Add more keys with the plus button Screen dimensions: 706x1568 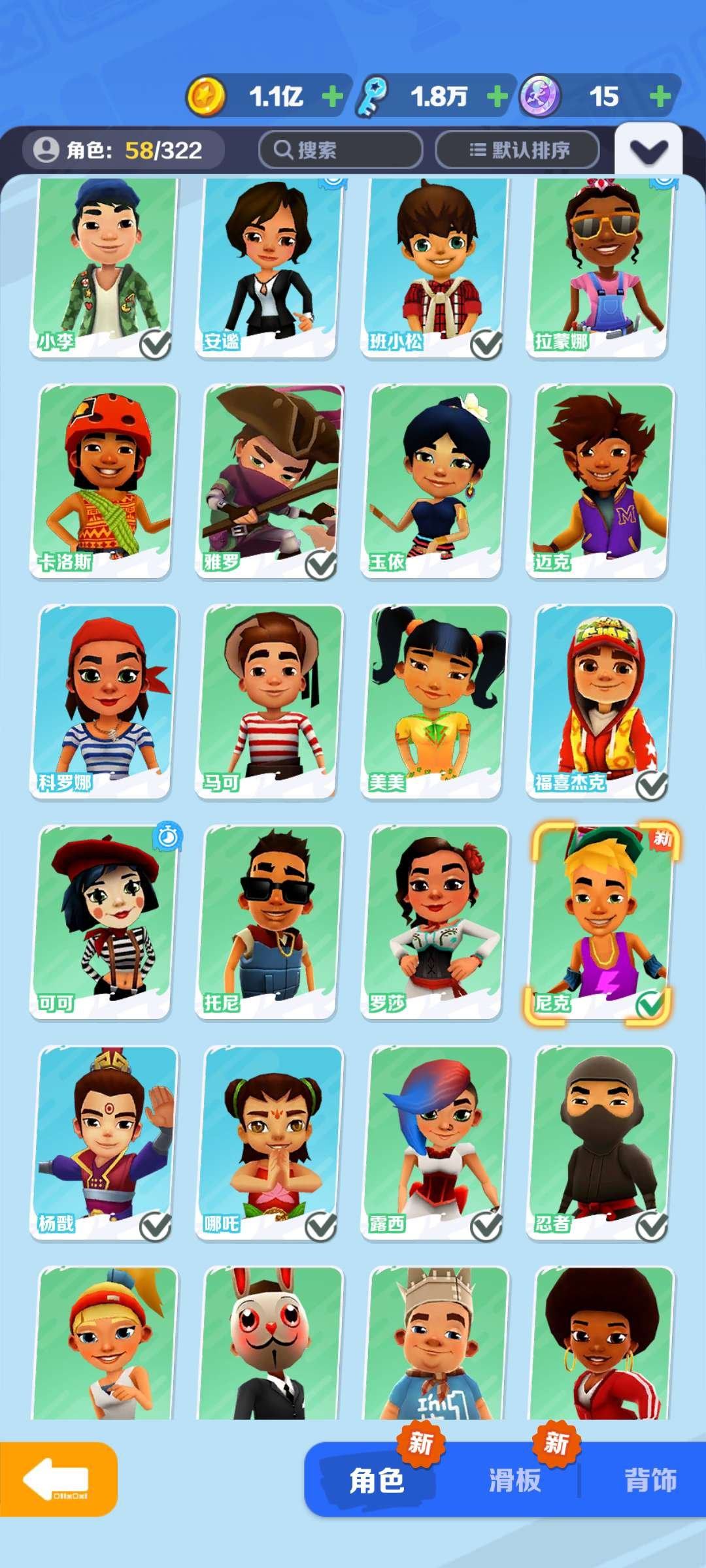[x=497, y=97]
